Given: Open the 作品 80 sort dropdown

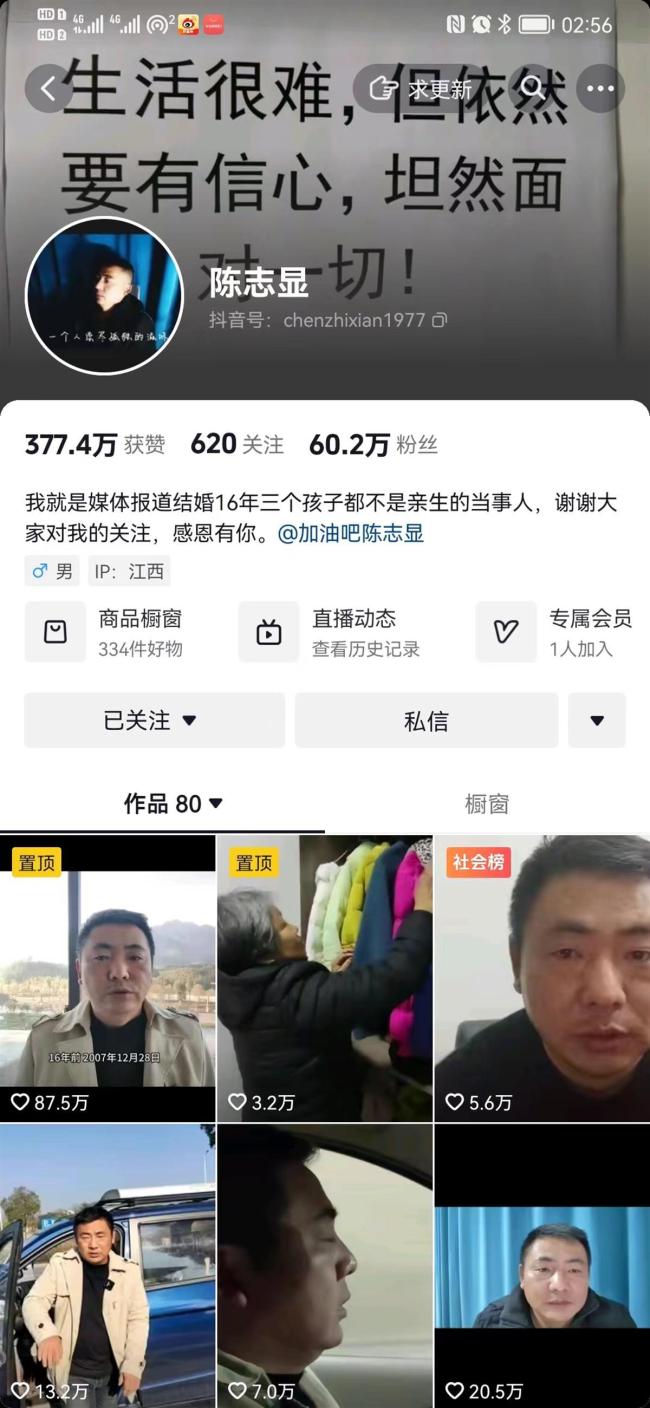Looking at the screenshot, I should click(x=173, y=803).
